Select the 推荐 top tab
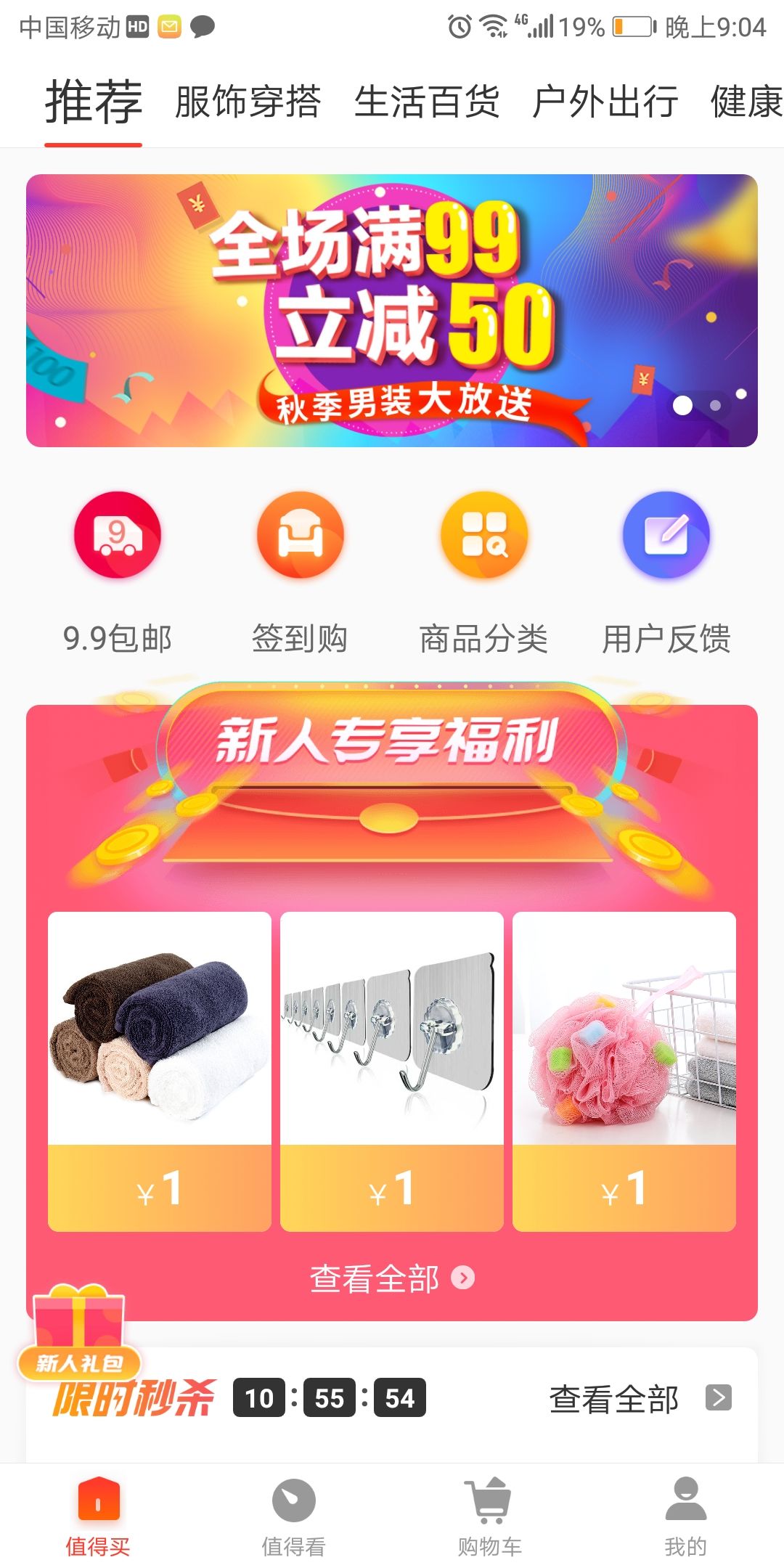Image resolution: width=784 pixels, height=1568 pixels. pos(94,102)
